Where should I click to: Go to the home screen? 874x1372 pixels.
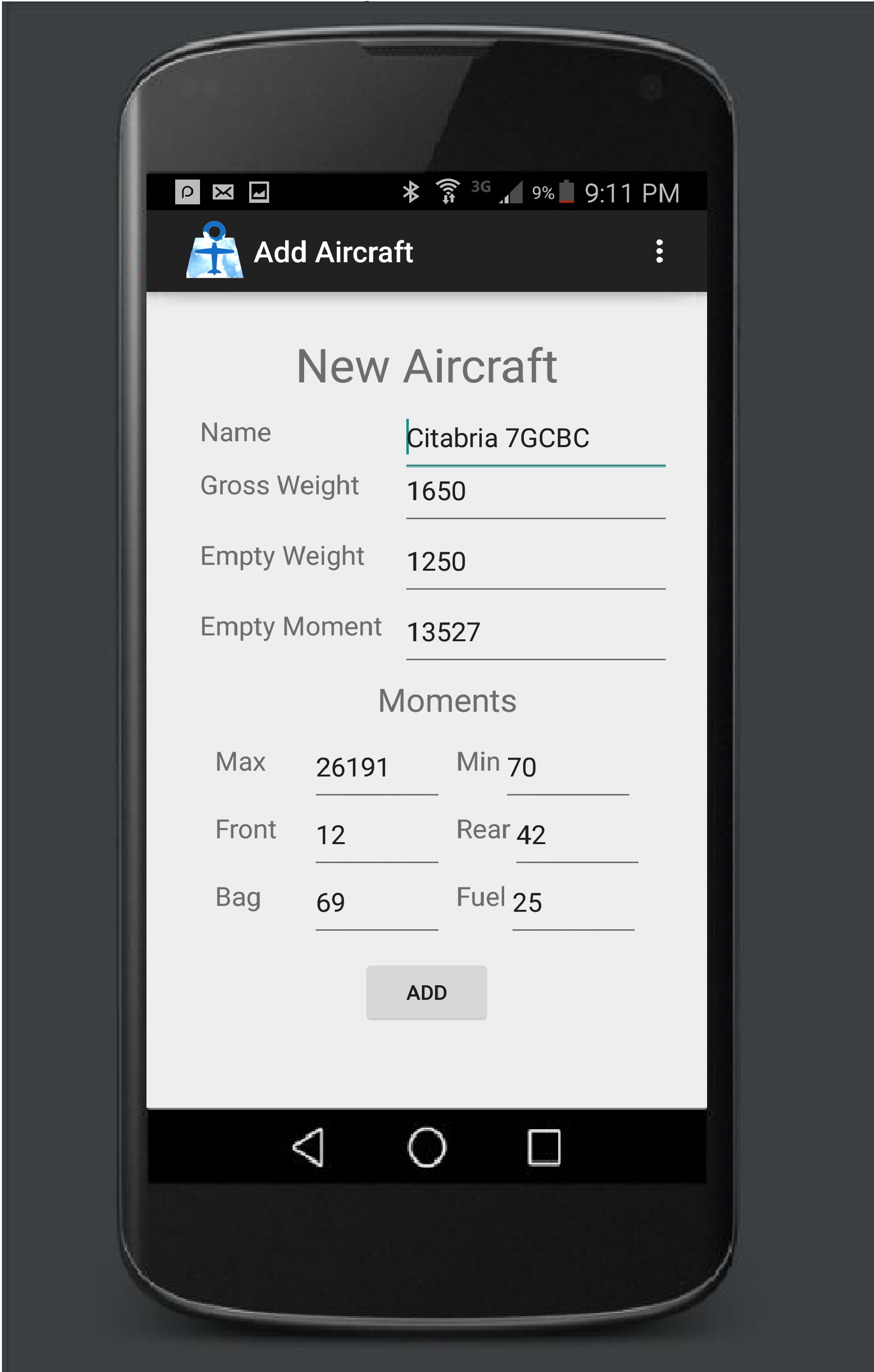(x=426, y=1147)
